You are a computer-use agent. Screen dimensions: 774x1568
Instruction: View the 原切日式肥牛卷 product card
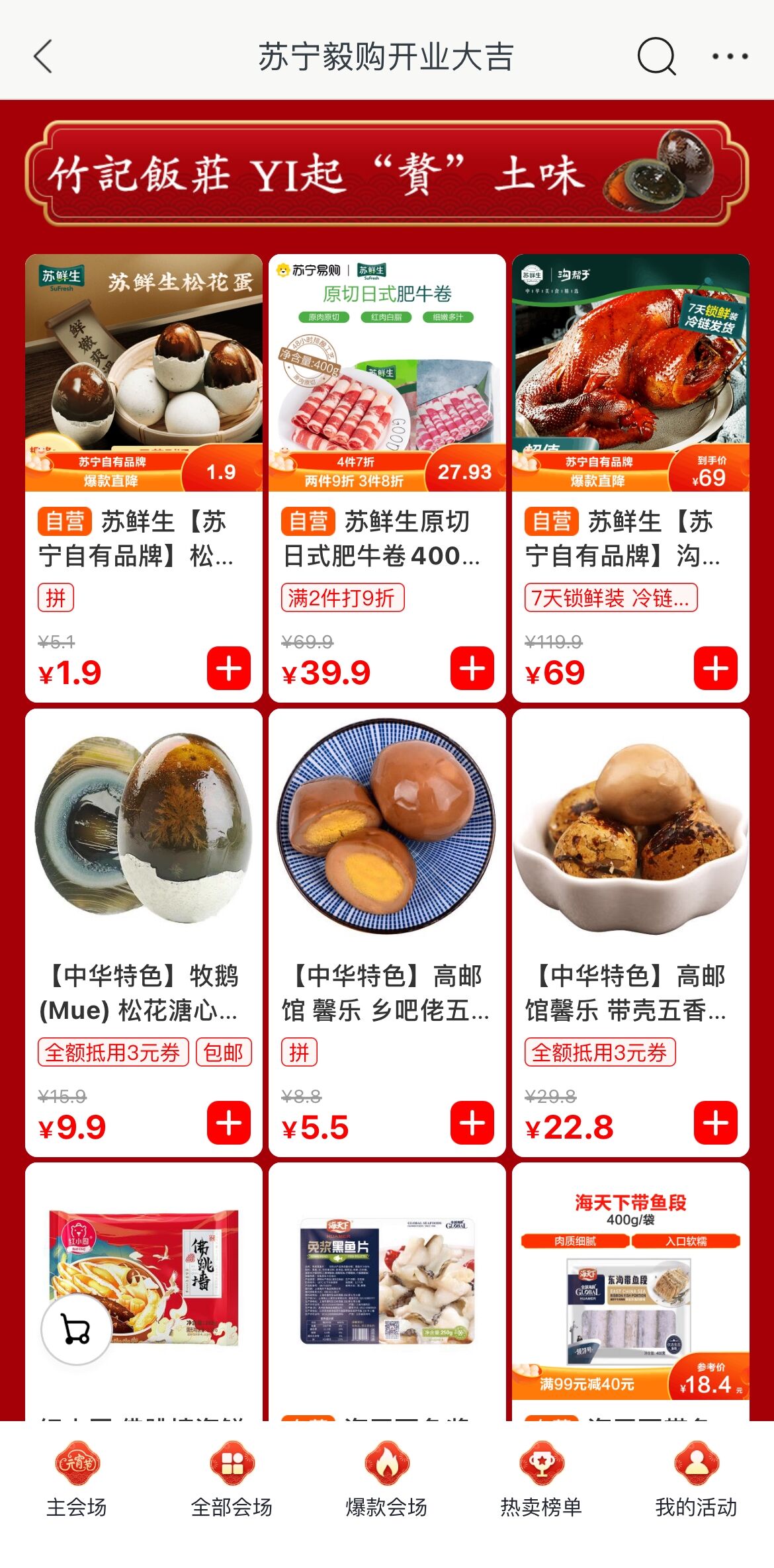point(387,370)
